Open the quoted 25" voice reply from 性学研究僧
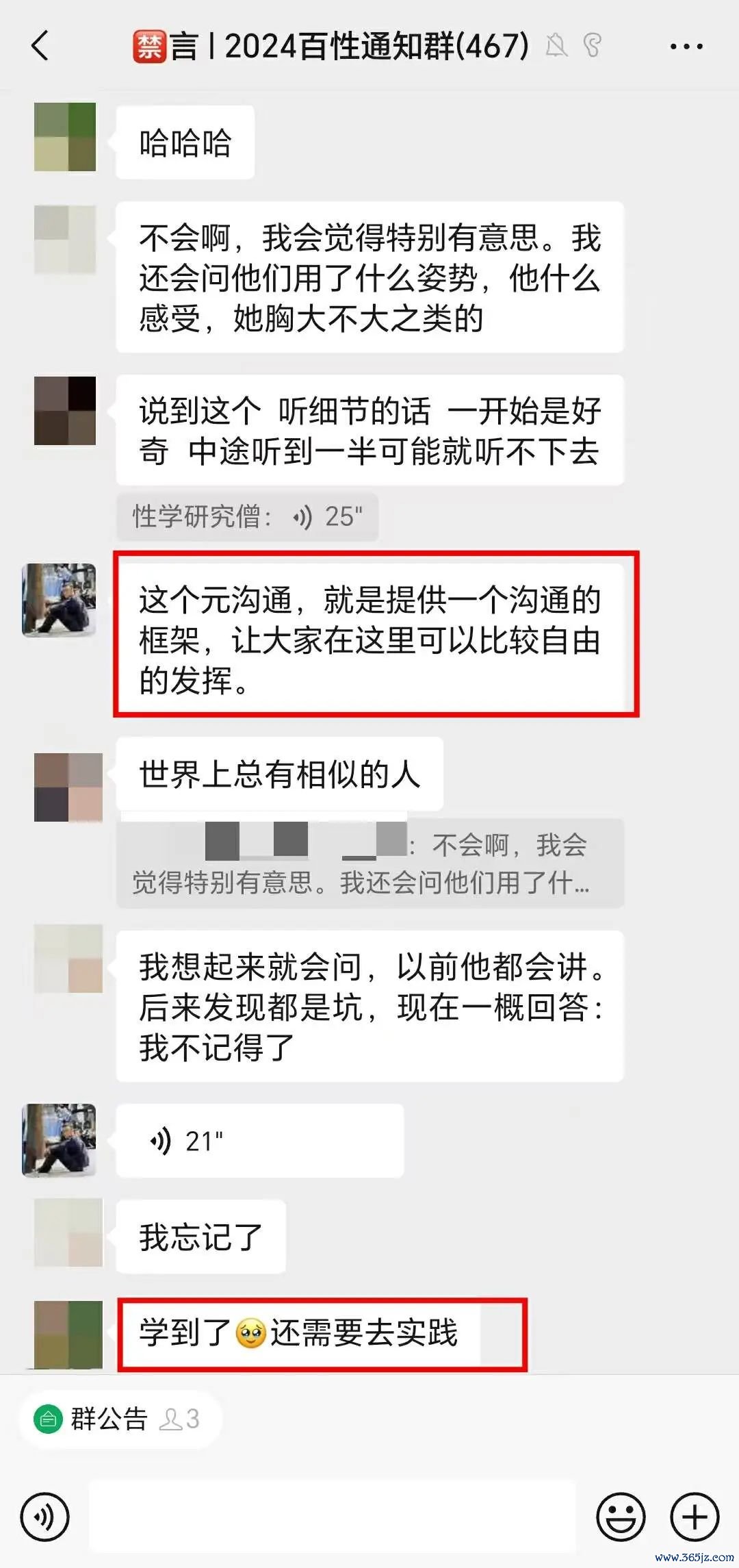 click(247, 516)
